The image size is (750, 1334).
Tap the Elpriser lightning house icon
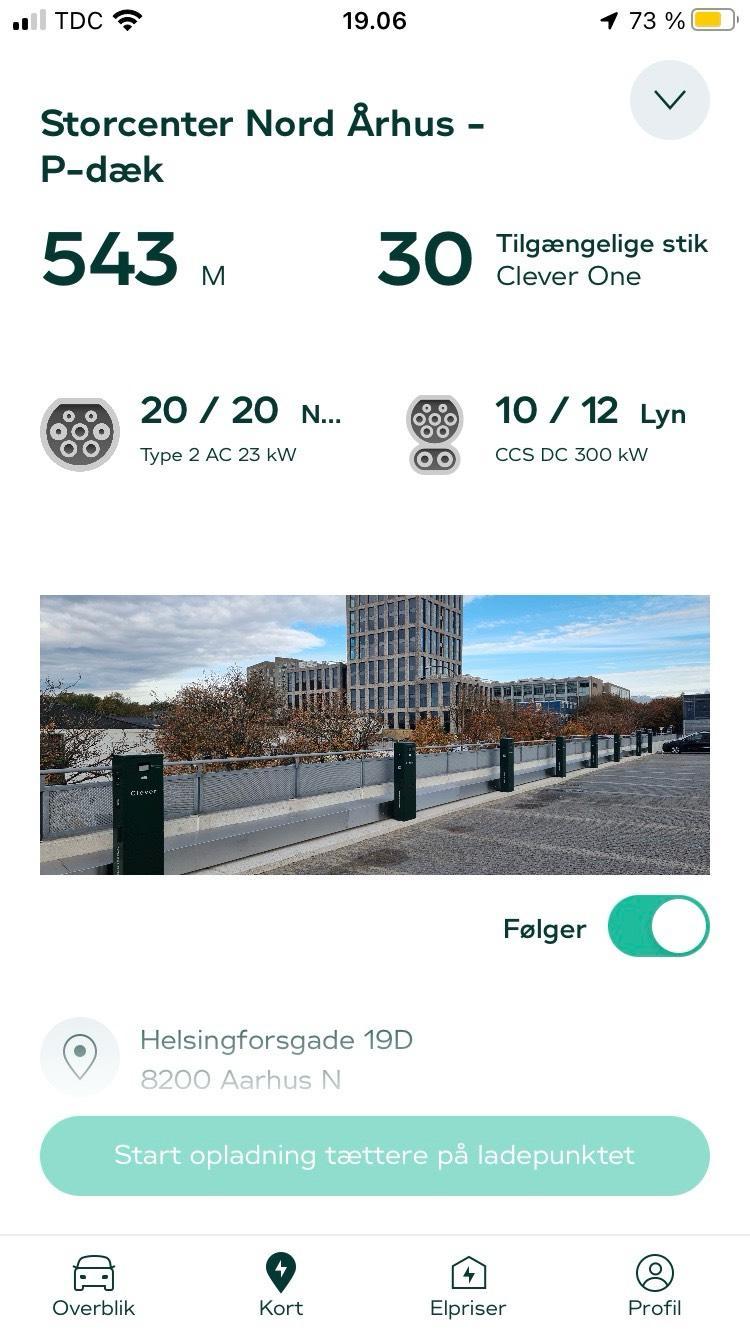[x=468, y=1270]
